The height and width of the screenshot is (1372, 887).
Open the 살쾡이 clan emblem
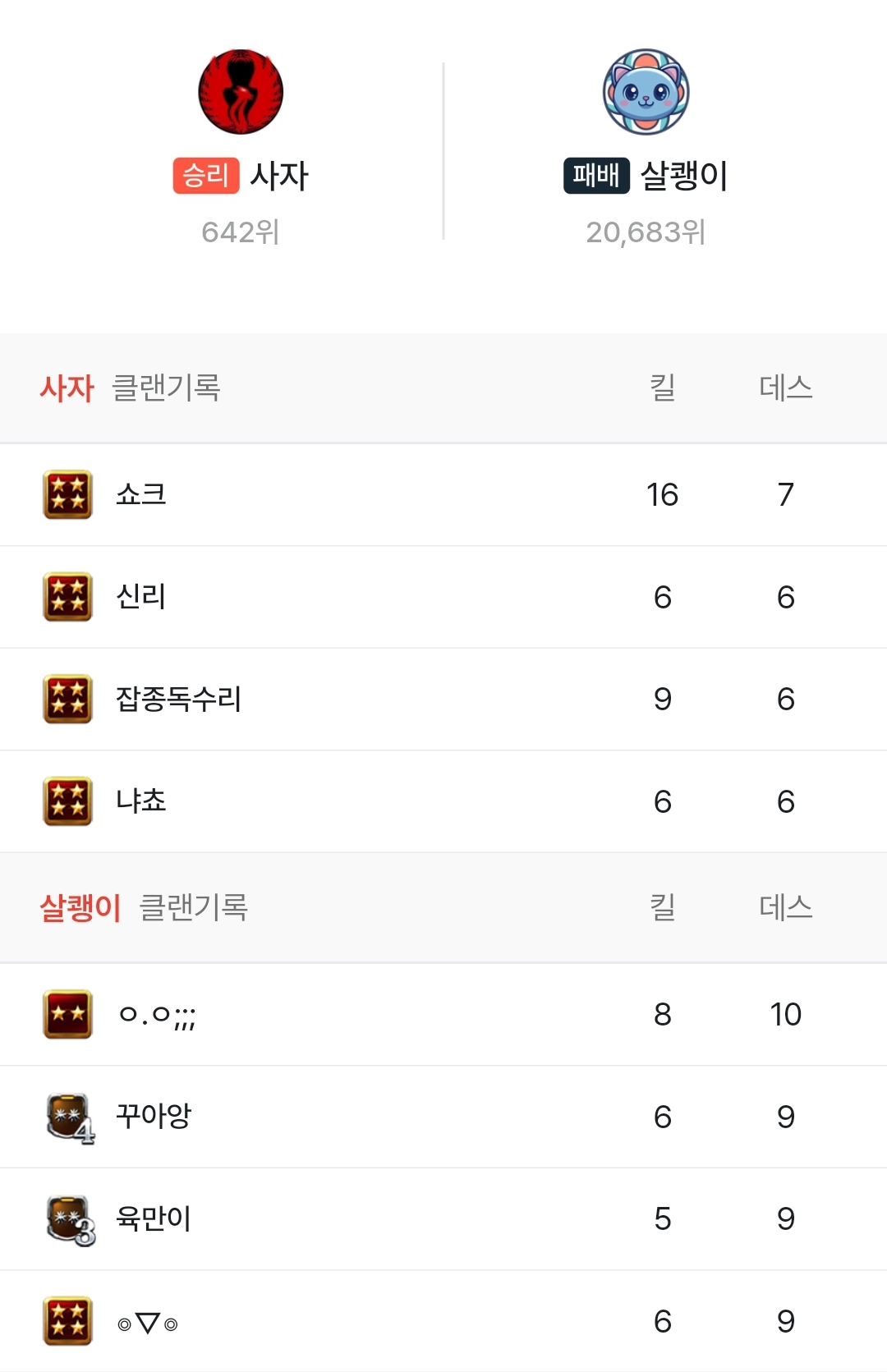646,92
